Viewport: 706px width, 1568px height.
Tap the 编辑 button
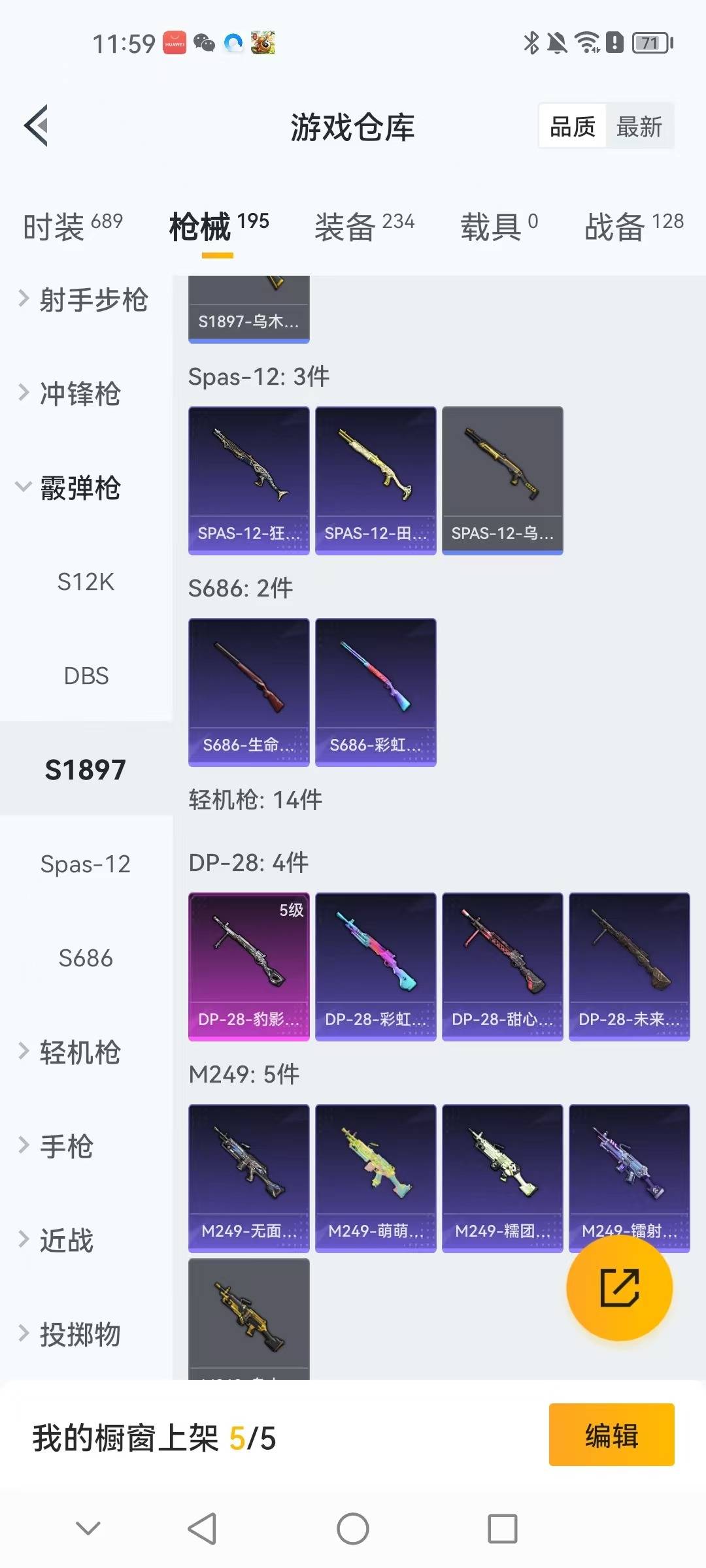[611, 1437]
